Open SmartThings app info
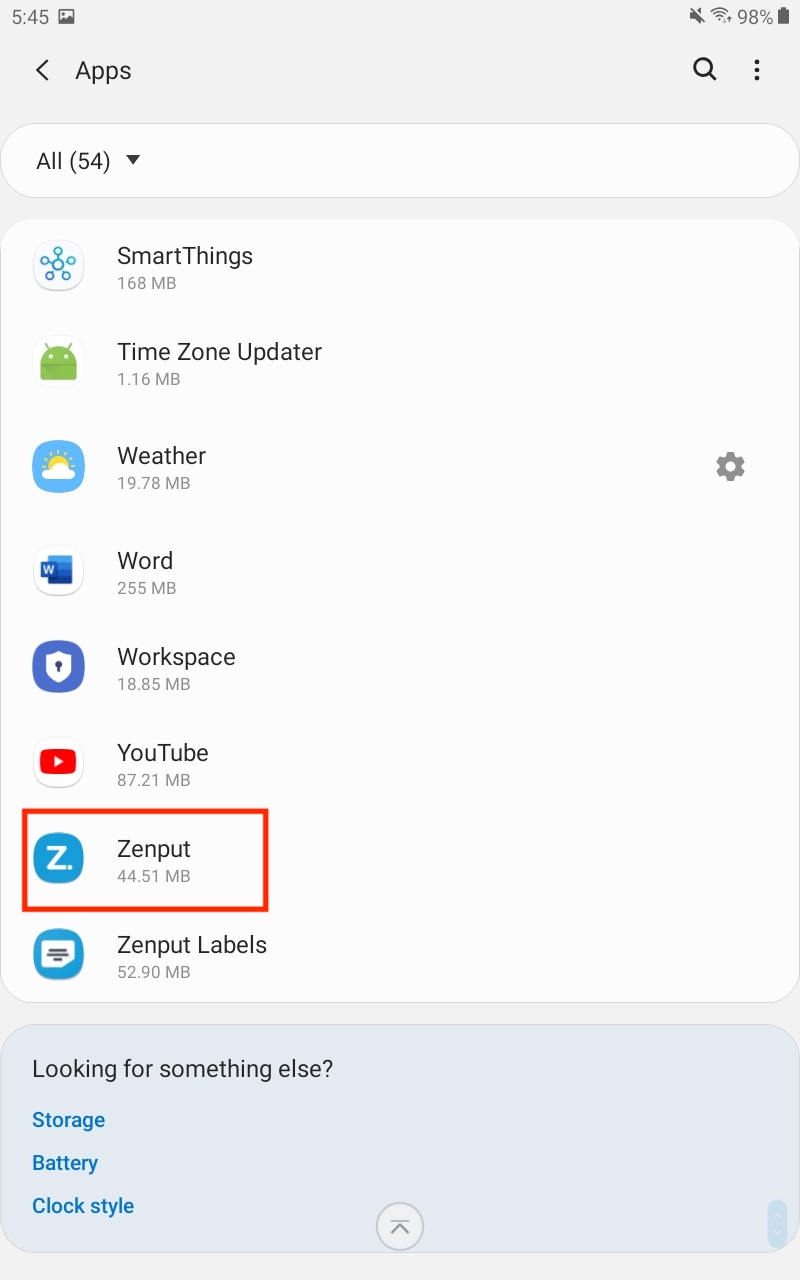The image size is (800, 1280). (x=400, y=268)
